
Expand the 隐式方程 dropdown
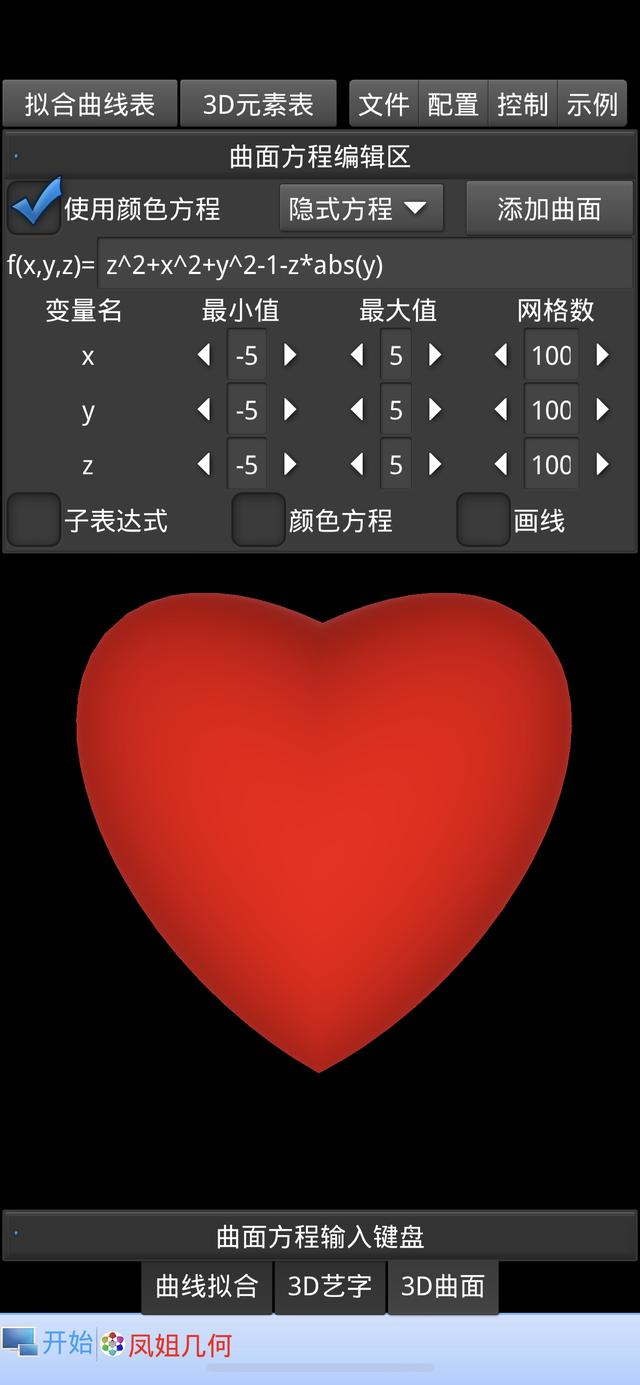point(359,208)
